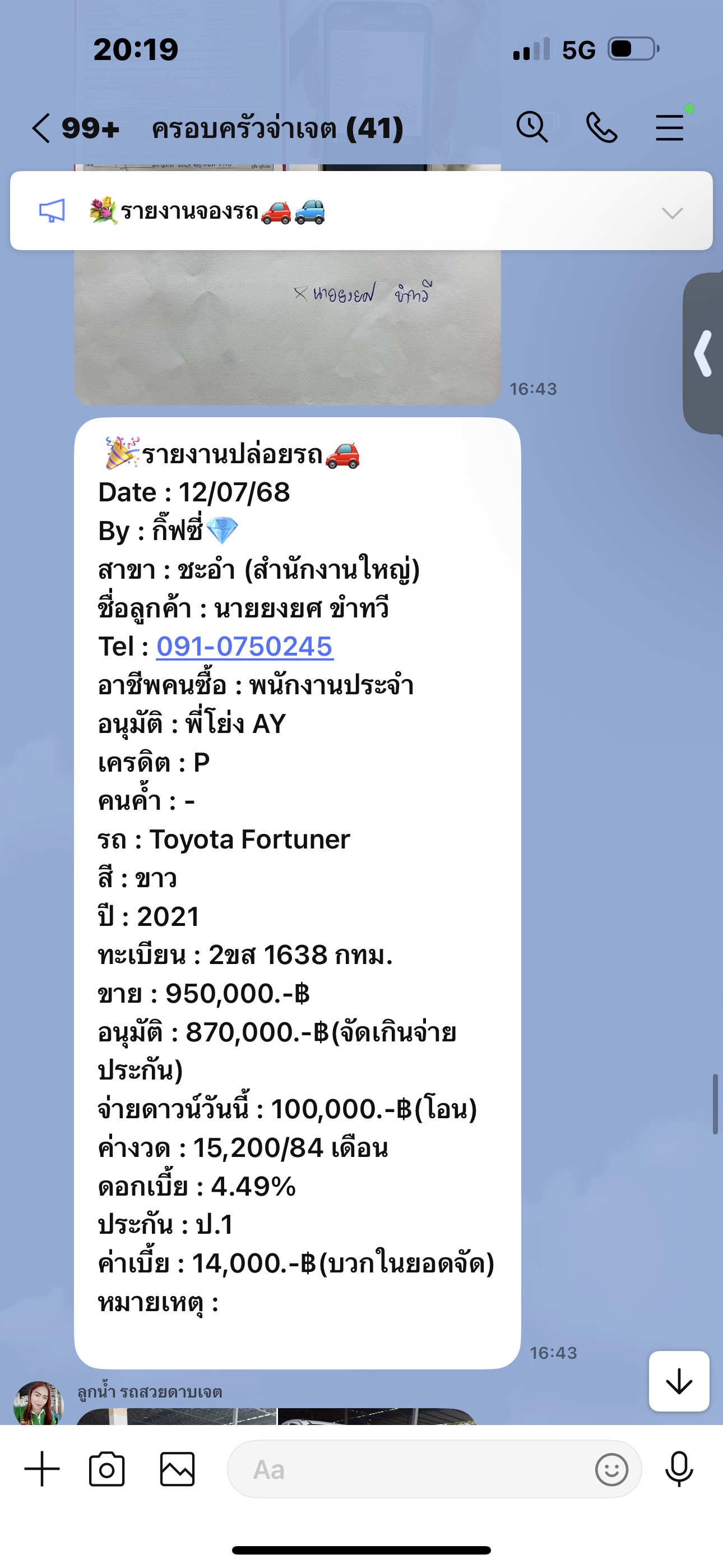Open the camera to take photo
The height and width of the screenshot is (1568, 723).
pos(107,1469)
